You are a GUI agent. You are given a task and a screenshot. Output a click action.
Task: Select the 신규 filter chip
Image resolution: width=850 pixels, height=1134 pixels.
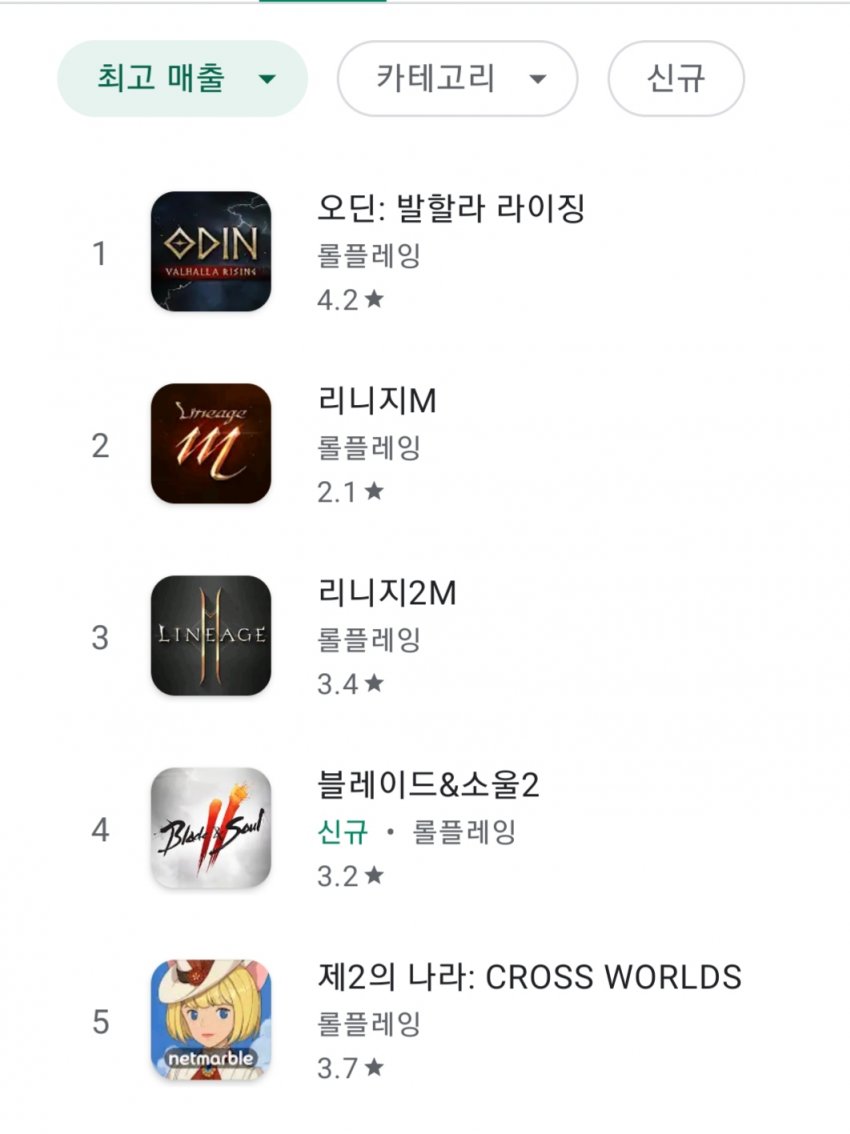676,79
